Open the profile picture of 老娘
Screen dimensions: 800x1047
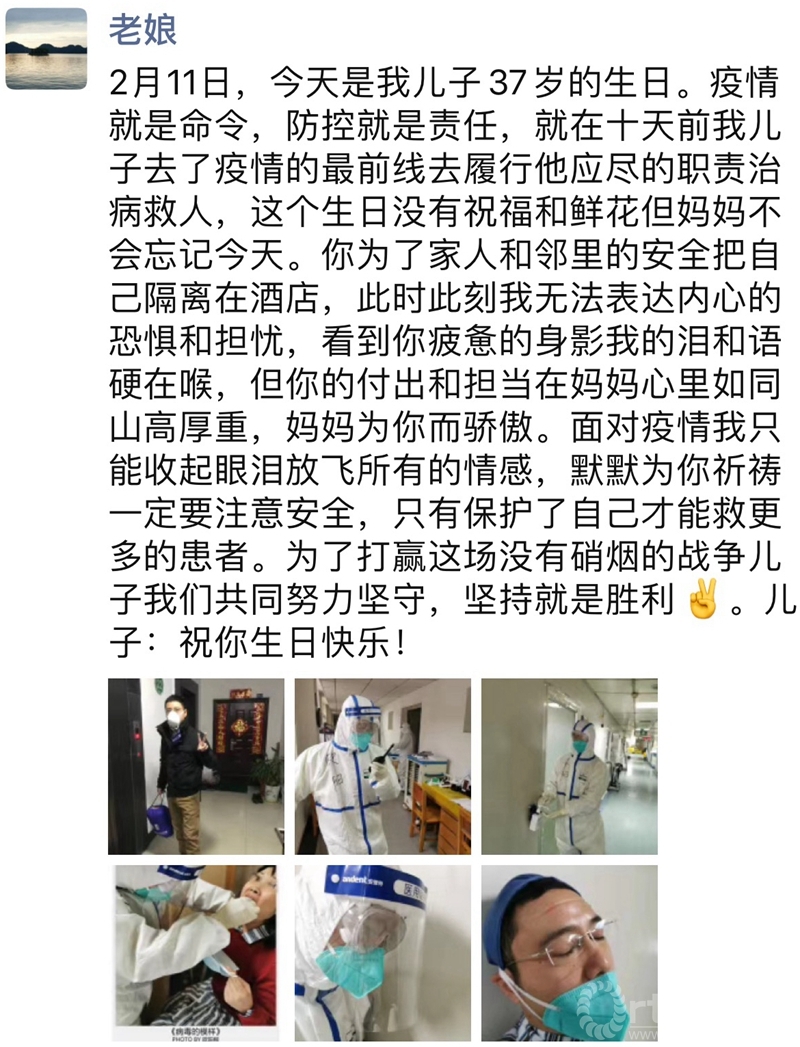tap(46, 49)
